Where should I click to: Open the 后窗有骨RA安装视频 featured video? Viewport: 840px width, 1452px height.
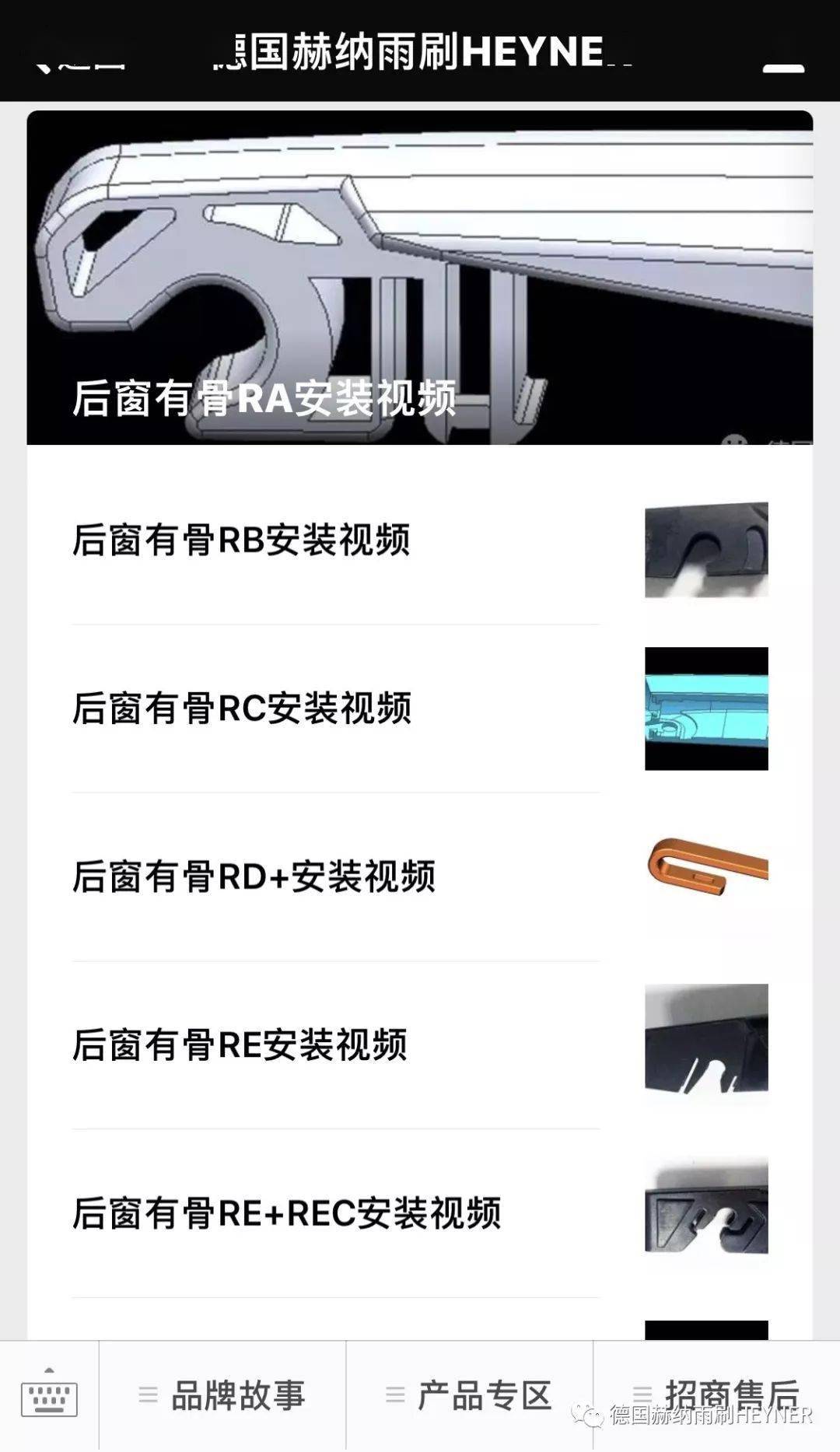(420, 278)
